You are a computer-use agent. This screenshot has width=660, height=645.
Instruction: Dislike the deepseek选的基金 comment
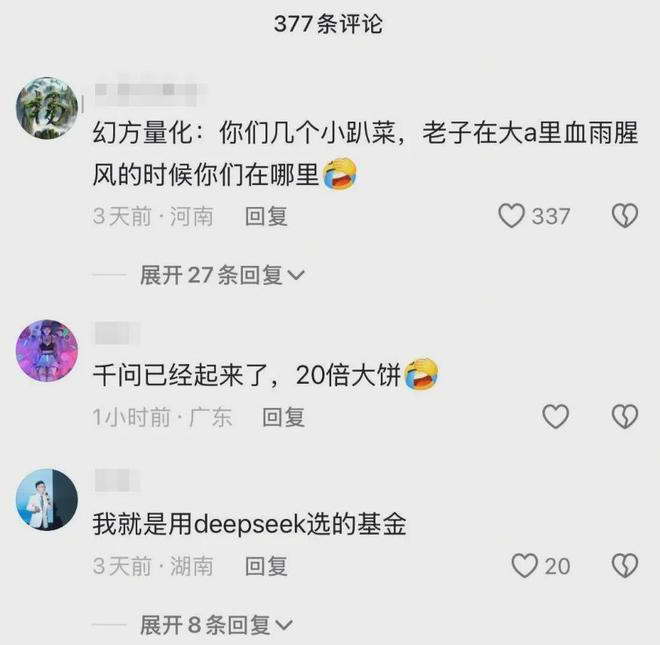coord(625,566)
